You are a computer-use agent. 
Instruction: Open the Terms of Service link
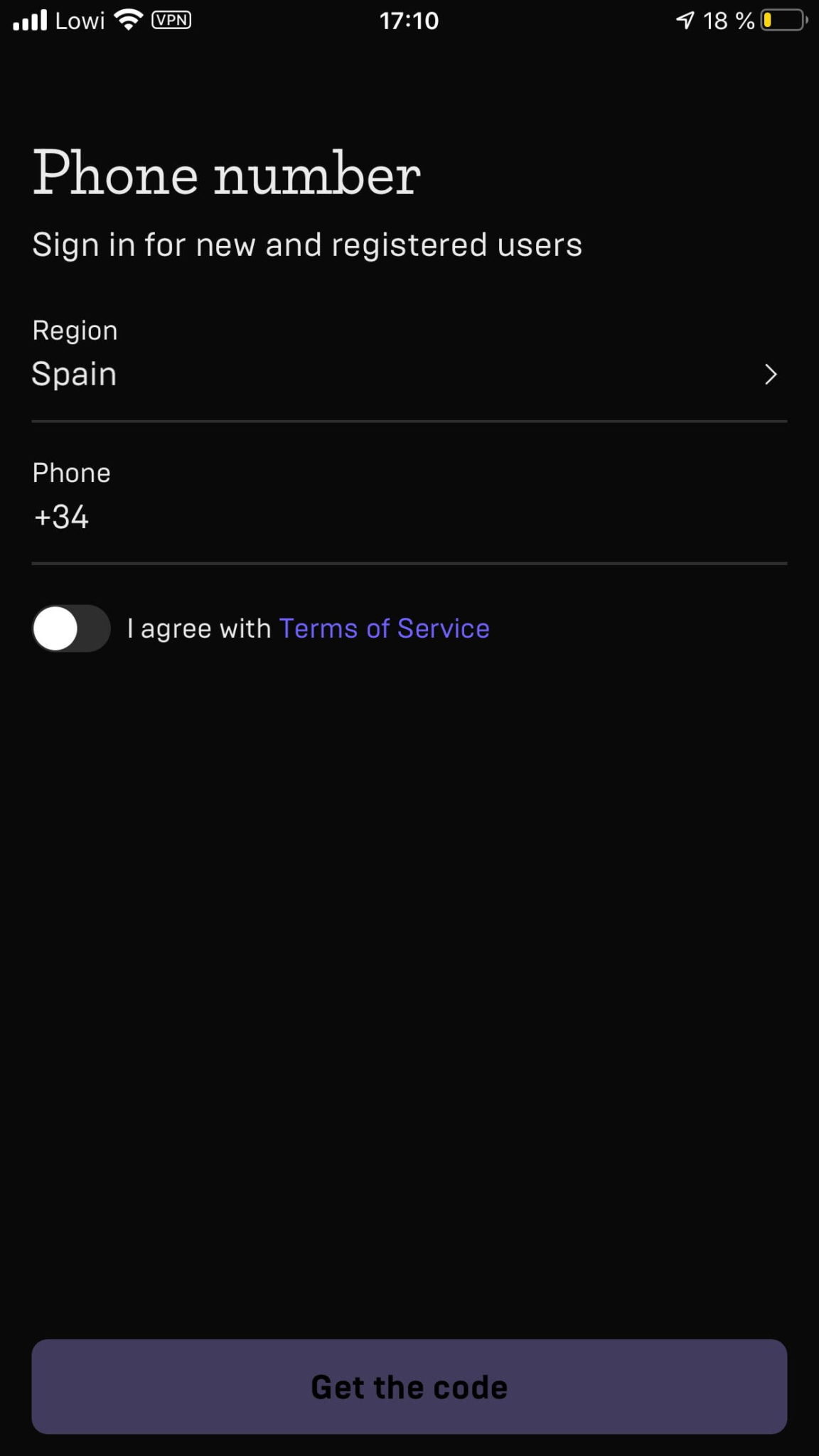point(384,628)
